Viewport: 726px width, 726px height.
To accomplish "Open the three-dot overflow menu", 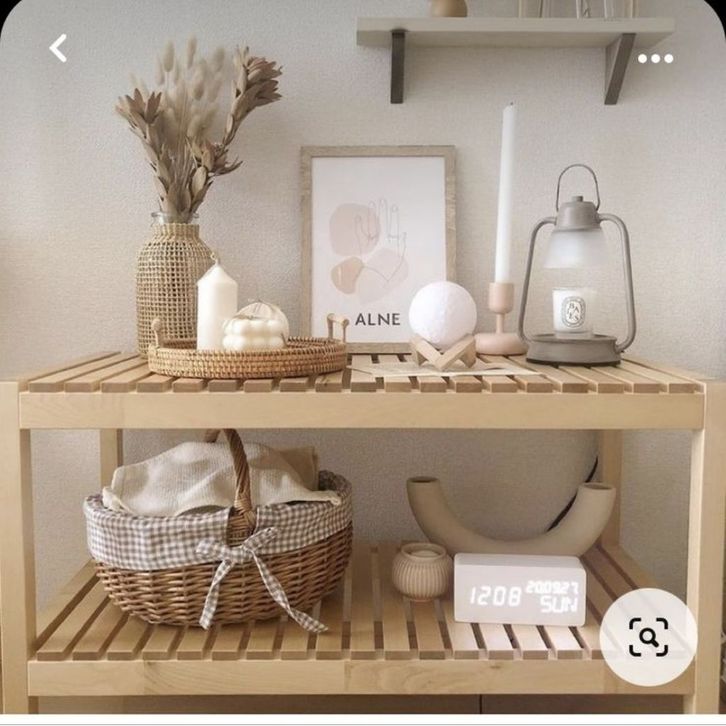I will pos(656,58).
